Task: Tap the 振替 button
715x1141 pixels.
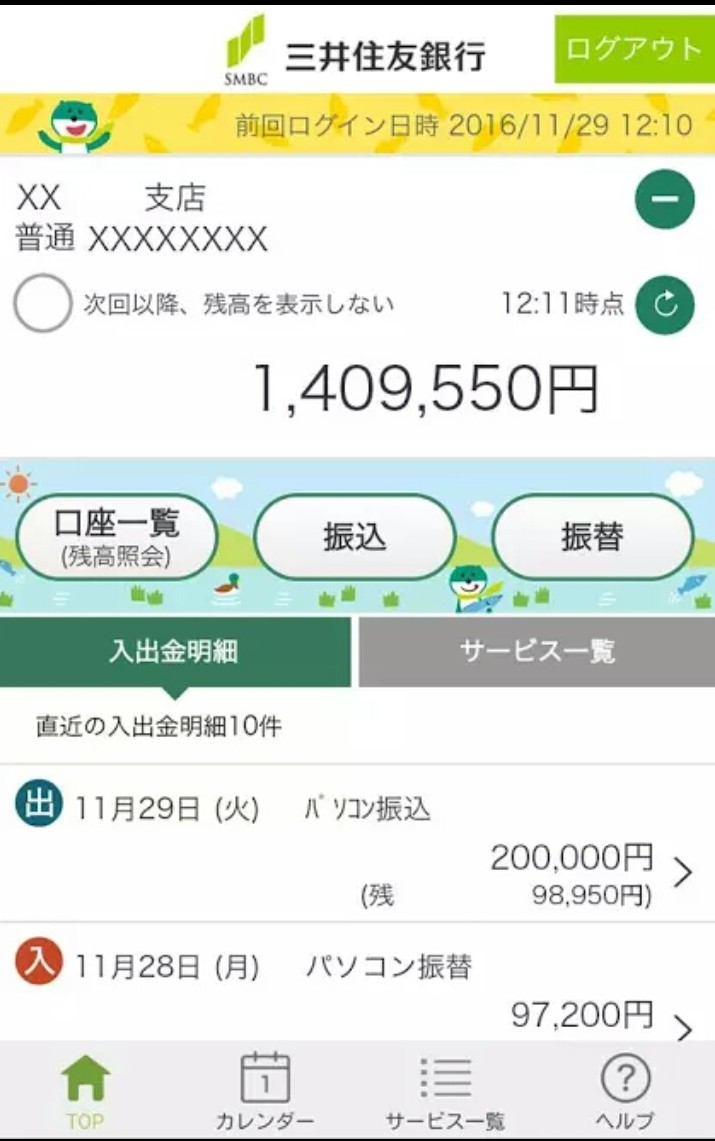Action: click(x=592, y=536)
